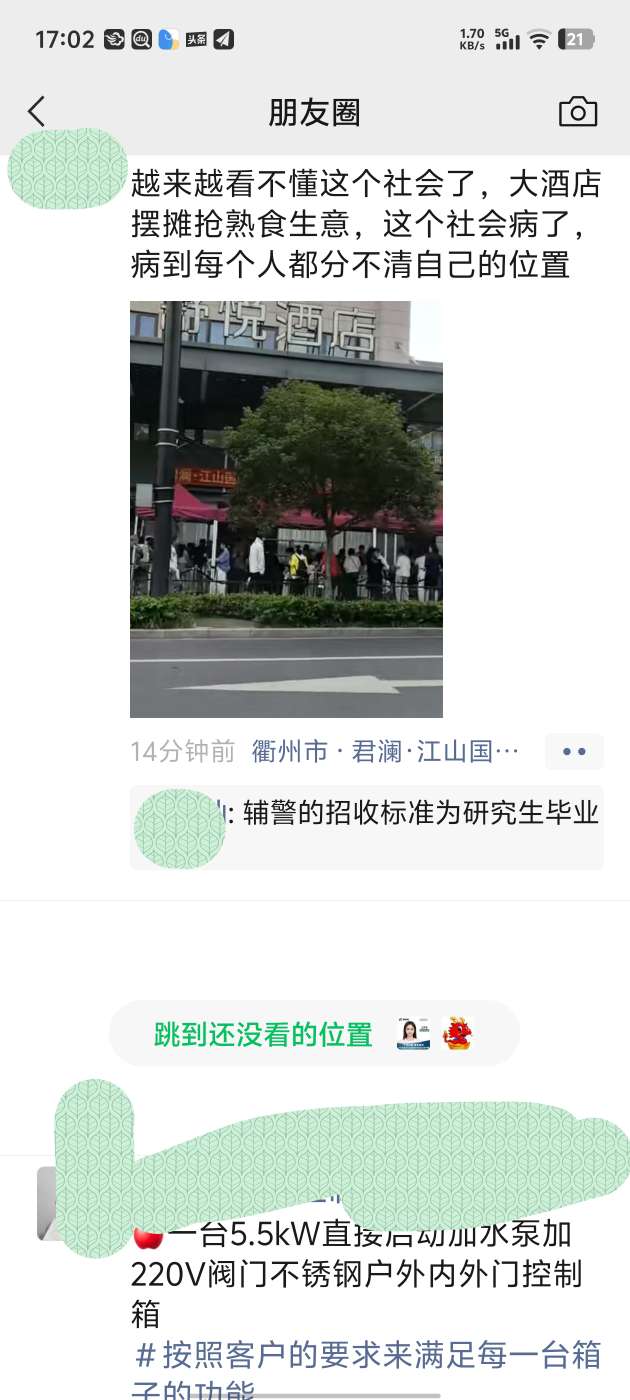Viewport: 630px width, 1400px height.
Task: Open the like and comment options button
Action: (x=574, y=752)
